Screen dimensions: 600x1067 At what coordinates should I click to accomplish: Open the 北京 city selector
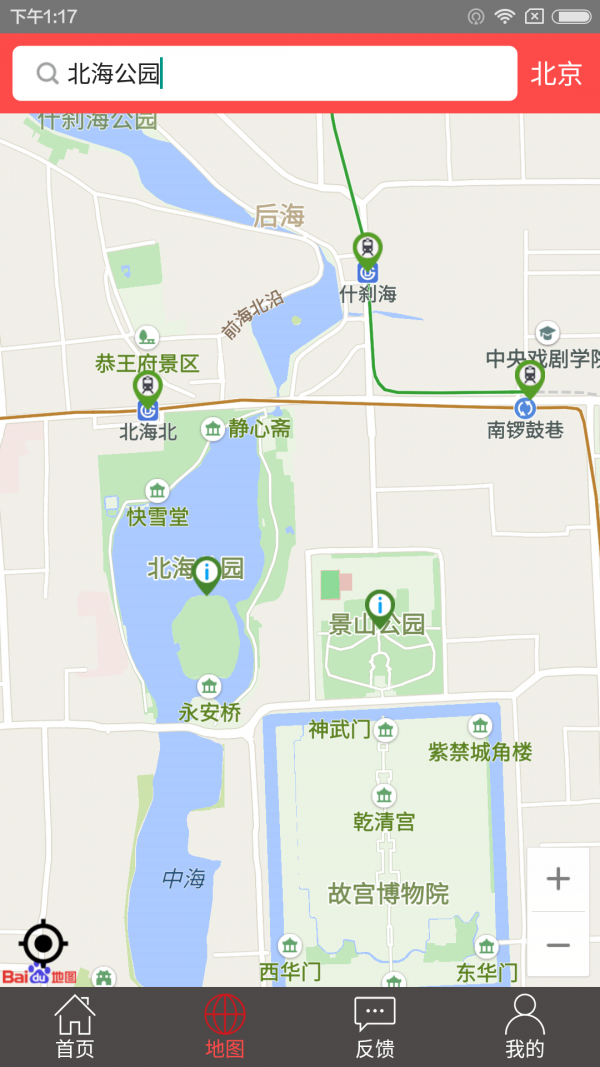[556, 74]
